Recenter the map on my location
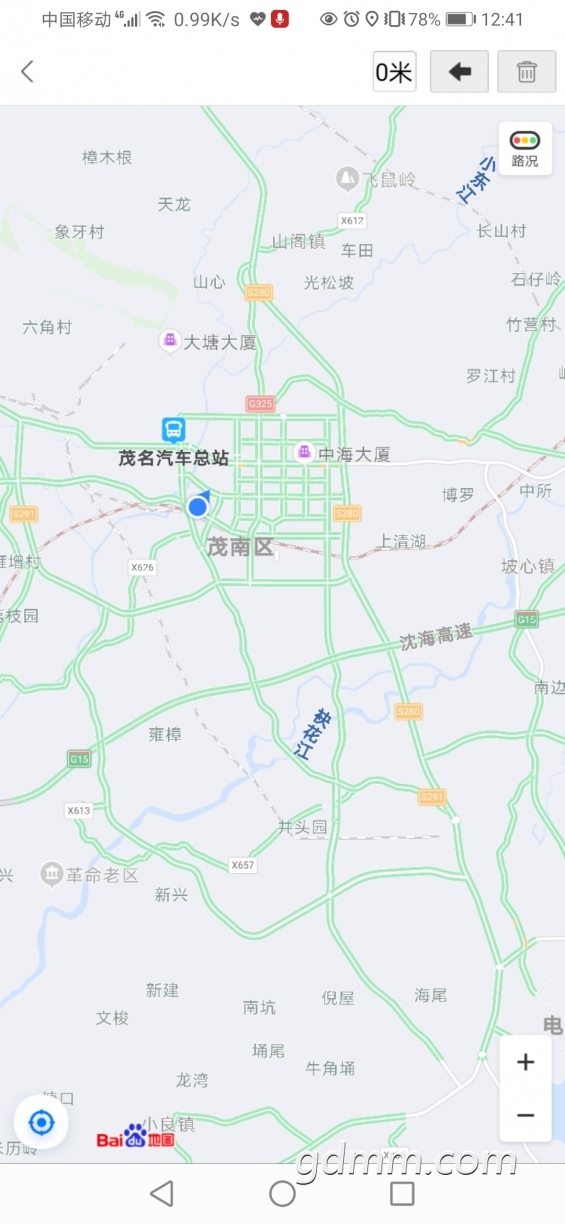 coord(41,1122)
